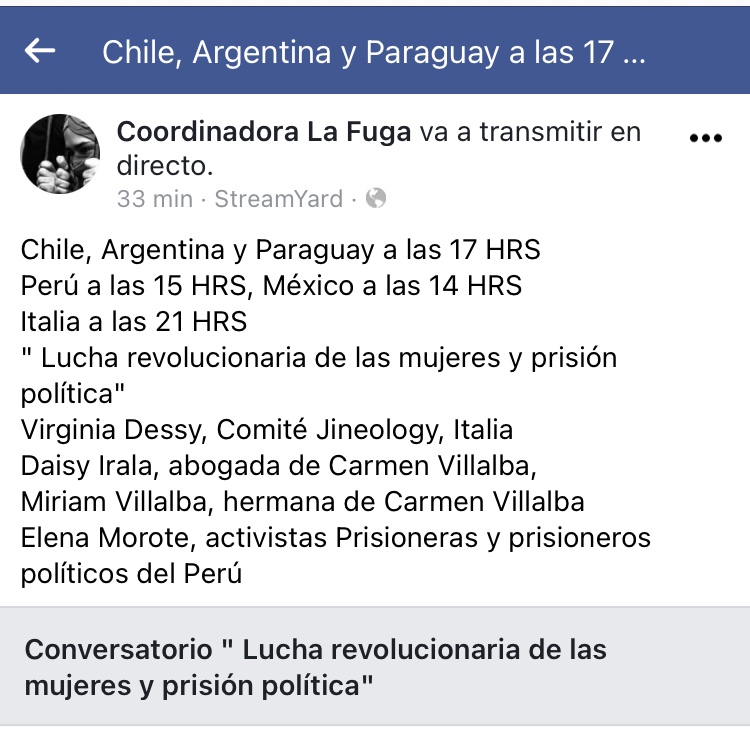Screen dimensions: 750x735
Task: Open Coordinadora La Fuga profile picture
Action: [x=60, y=153]
